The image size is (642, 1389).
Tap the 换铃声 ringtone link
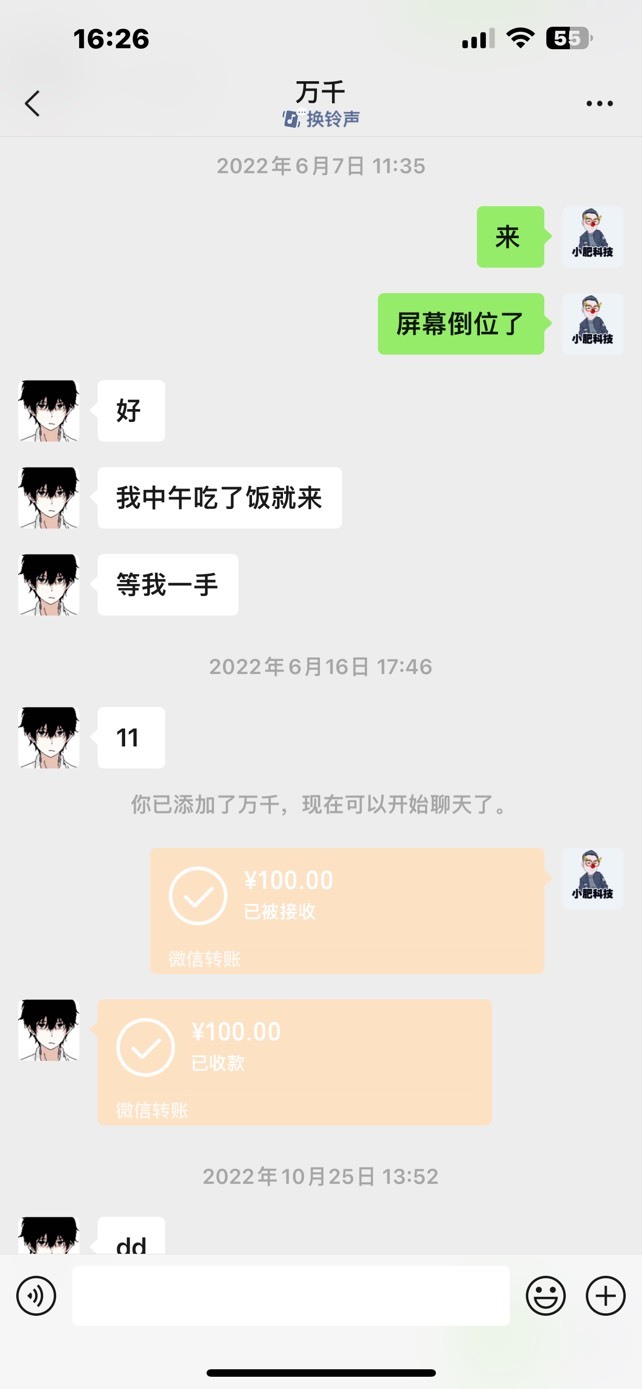(x=321, y=119)
